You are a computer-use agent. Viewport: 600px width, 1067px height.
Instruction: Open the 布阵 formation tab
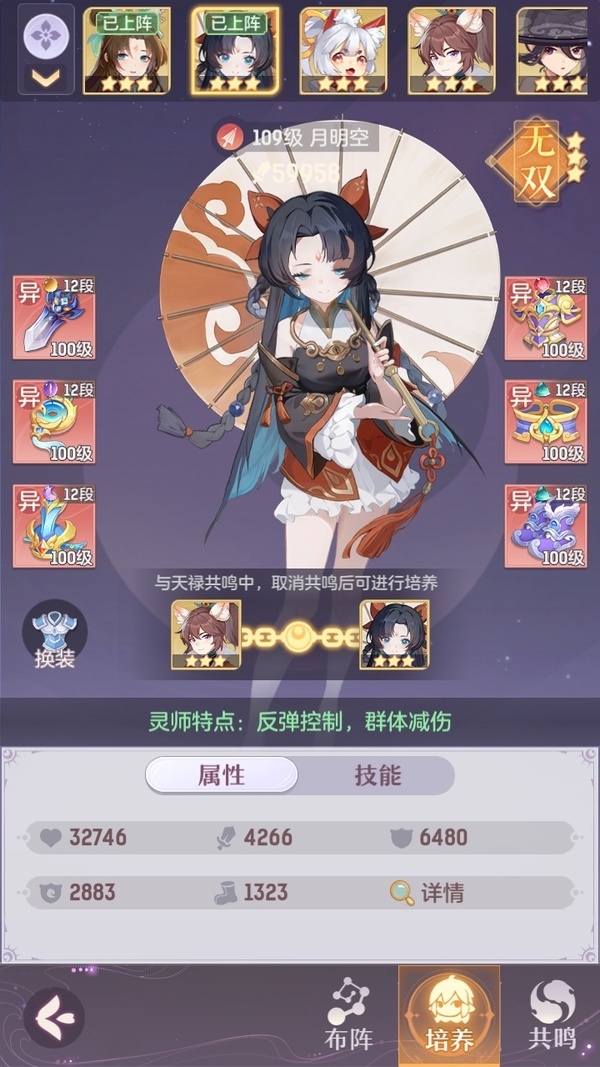pos(348,1017)
